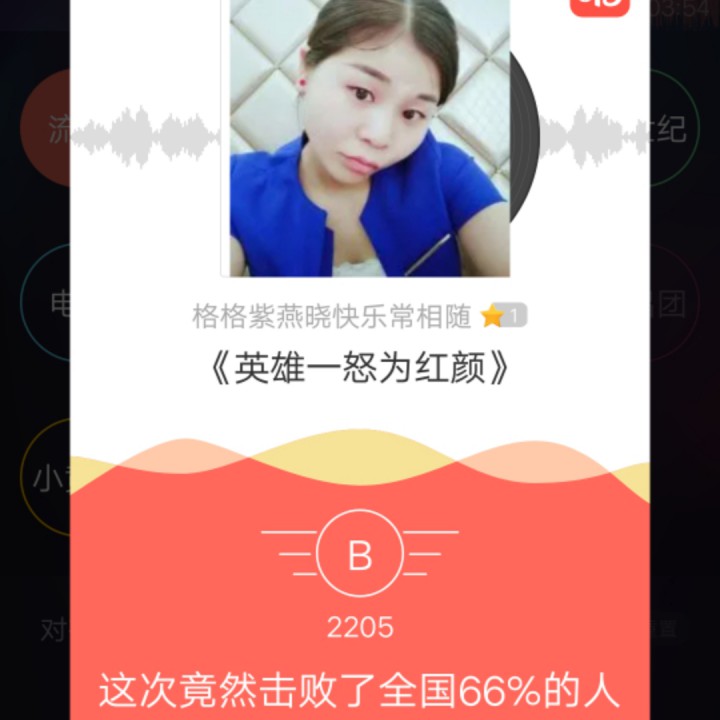Open profile of 格格紫燕晓快乐常相随
This screenshot has width=720, height=720.
tap(331, 317)
